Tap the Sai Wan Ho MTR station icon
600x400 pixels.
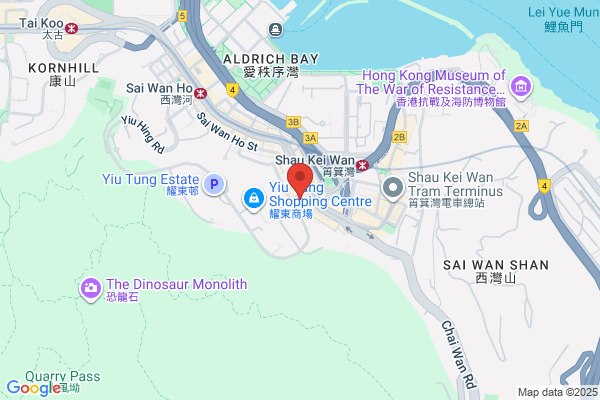point(201,93)
